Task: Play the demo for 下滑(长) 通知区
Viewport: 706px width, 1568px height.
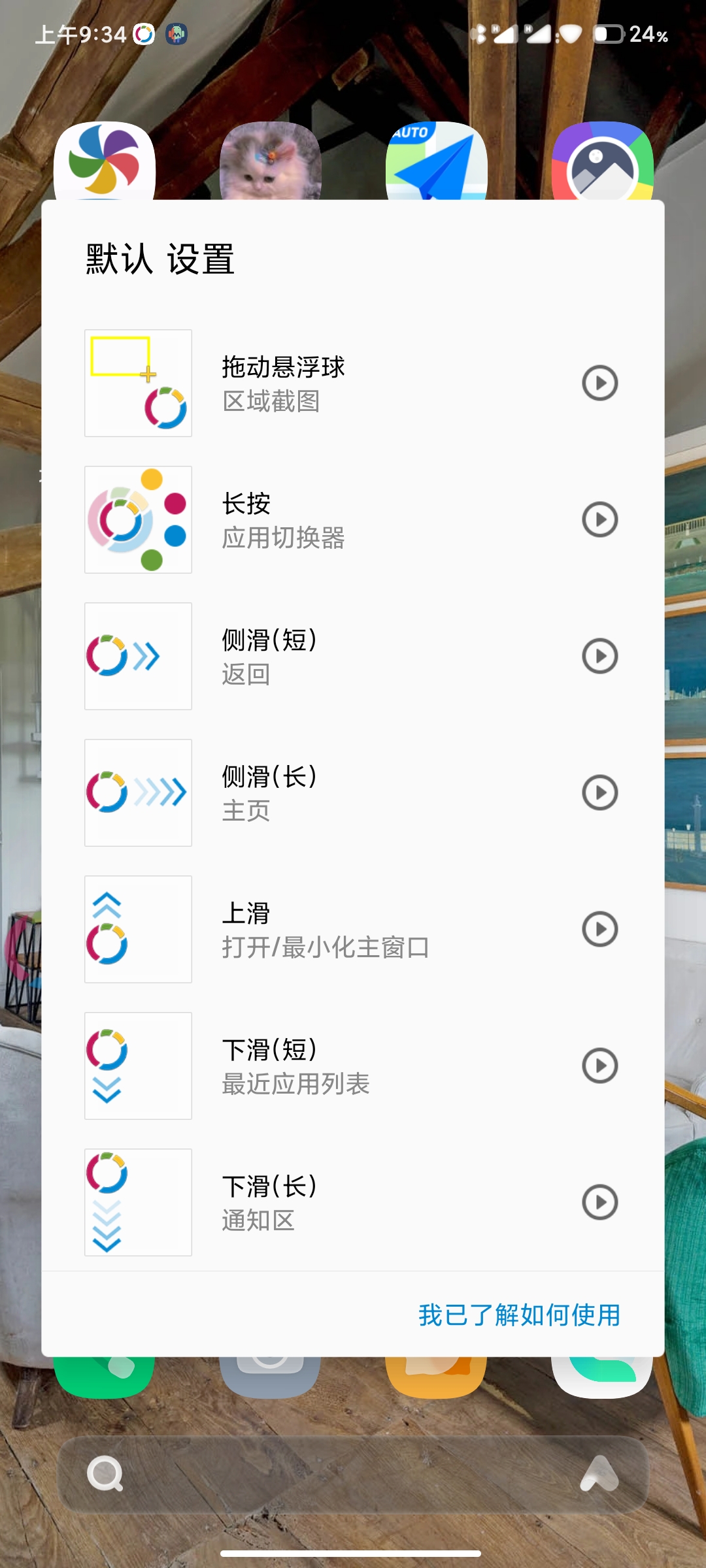Action: click(599, 1202)
